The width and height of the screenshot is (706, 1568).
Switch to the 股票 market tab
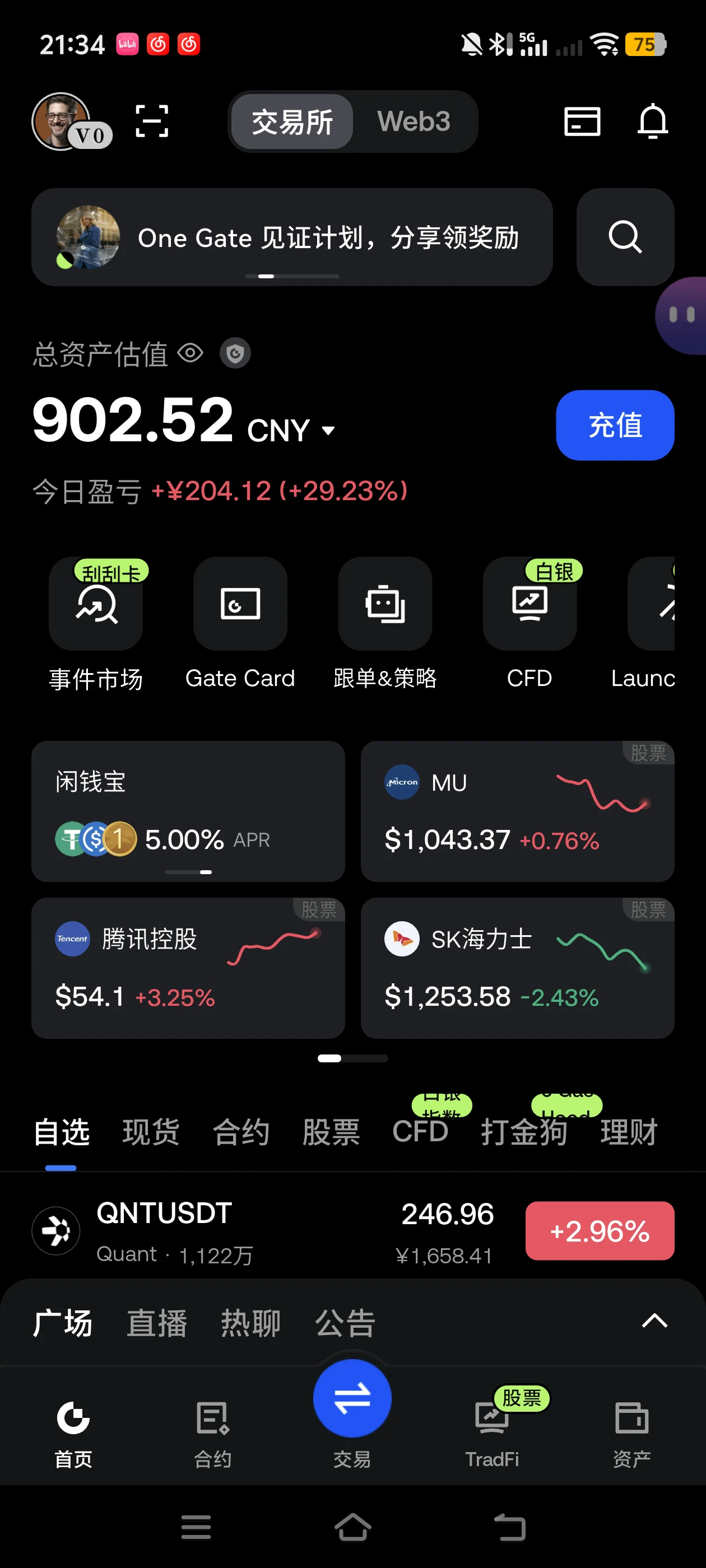coord(331,1132)
